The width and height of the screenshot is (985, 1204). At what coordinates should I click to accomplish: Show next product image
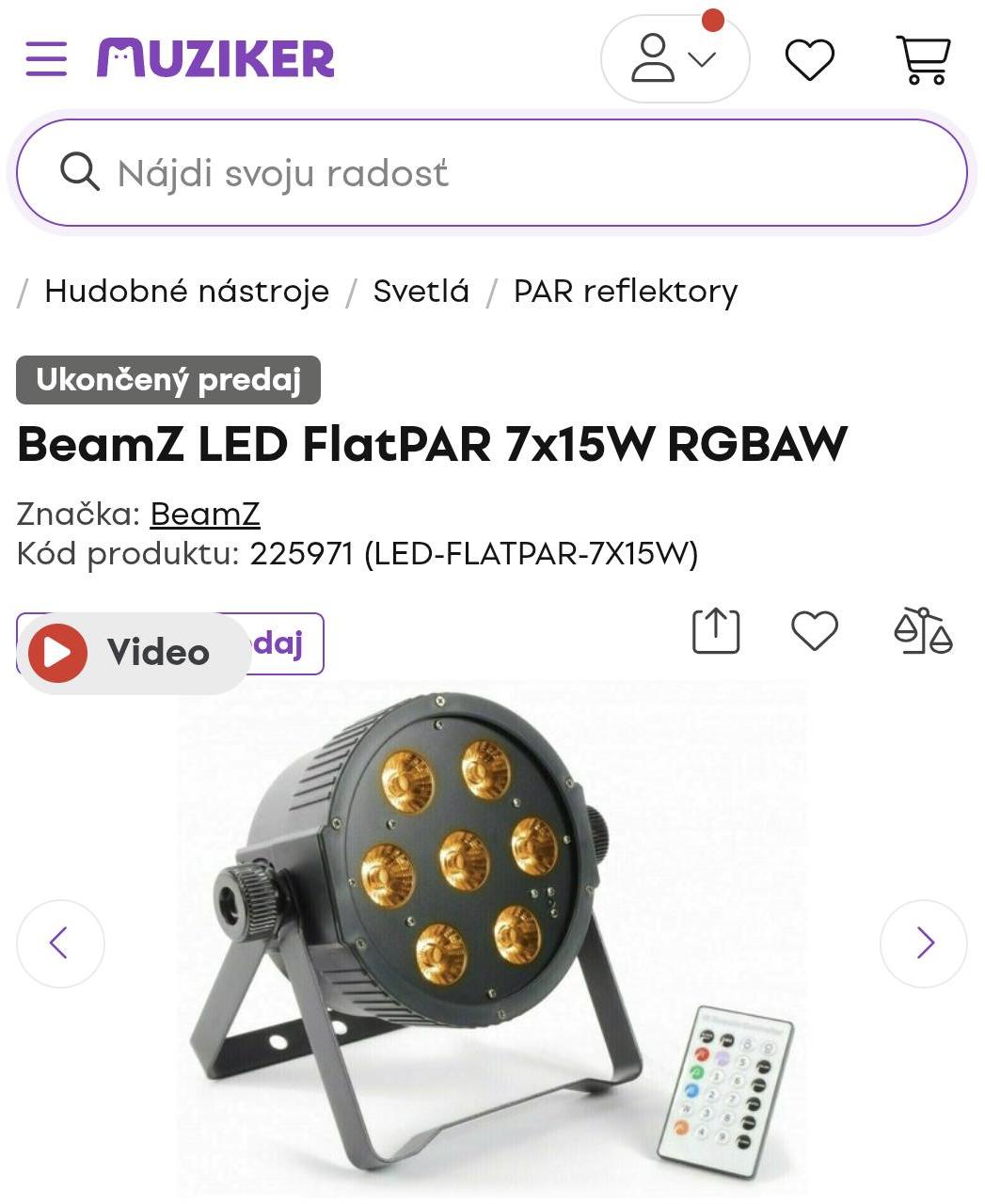923,943
